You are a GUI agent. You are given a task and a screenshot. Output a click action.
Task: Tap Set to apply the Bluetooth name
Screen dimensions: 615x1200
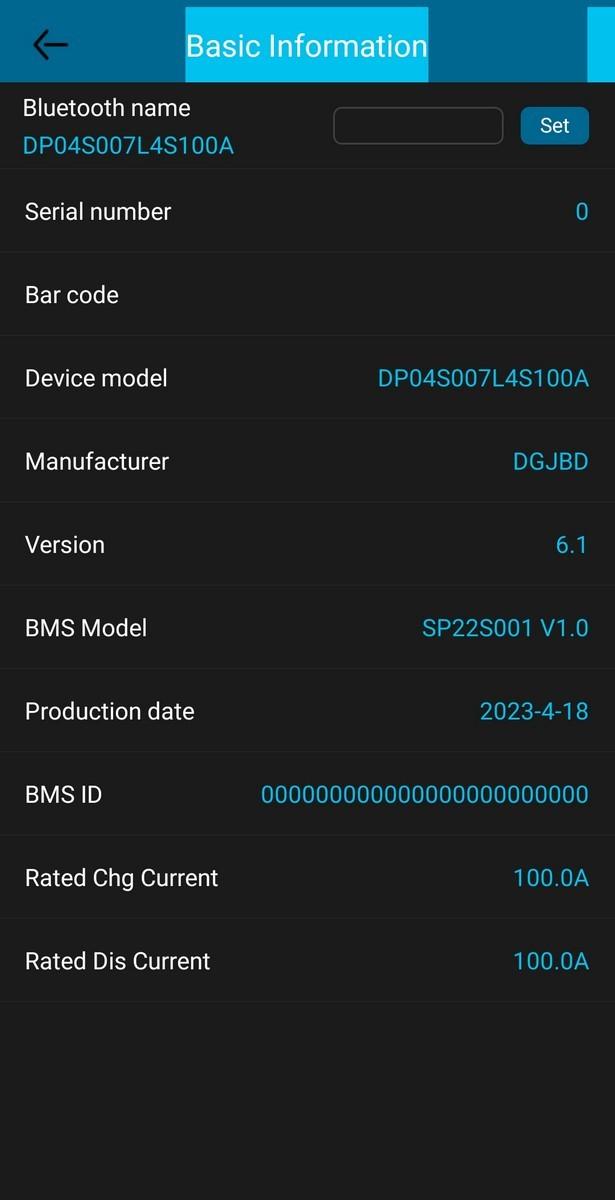tap(554, 126)
